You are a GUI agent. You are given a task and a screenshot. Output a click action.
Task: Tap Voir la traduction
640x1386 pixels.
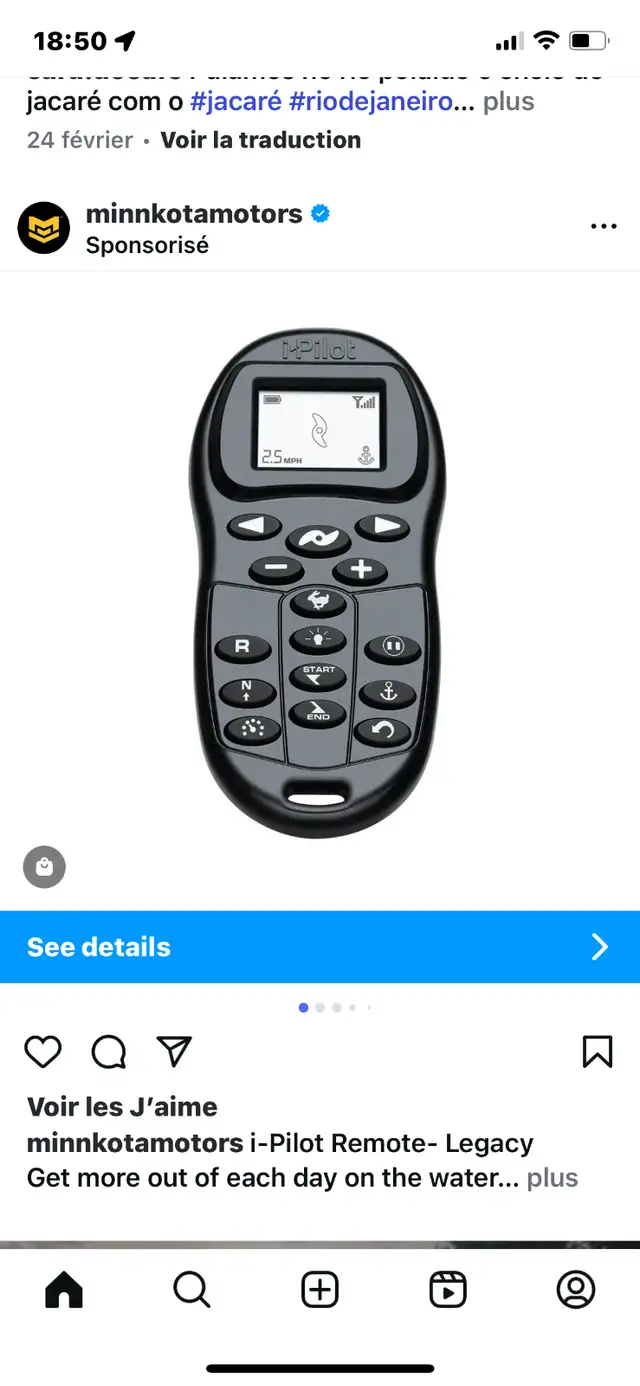261,140
